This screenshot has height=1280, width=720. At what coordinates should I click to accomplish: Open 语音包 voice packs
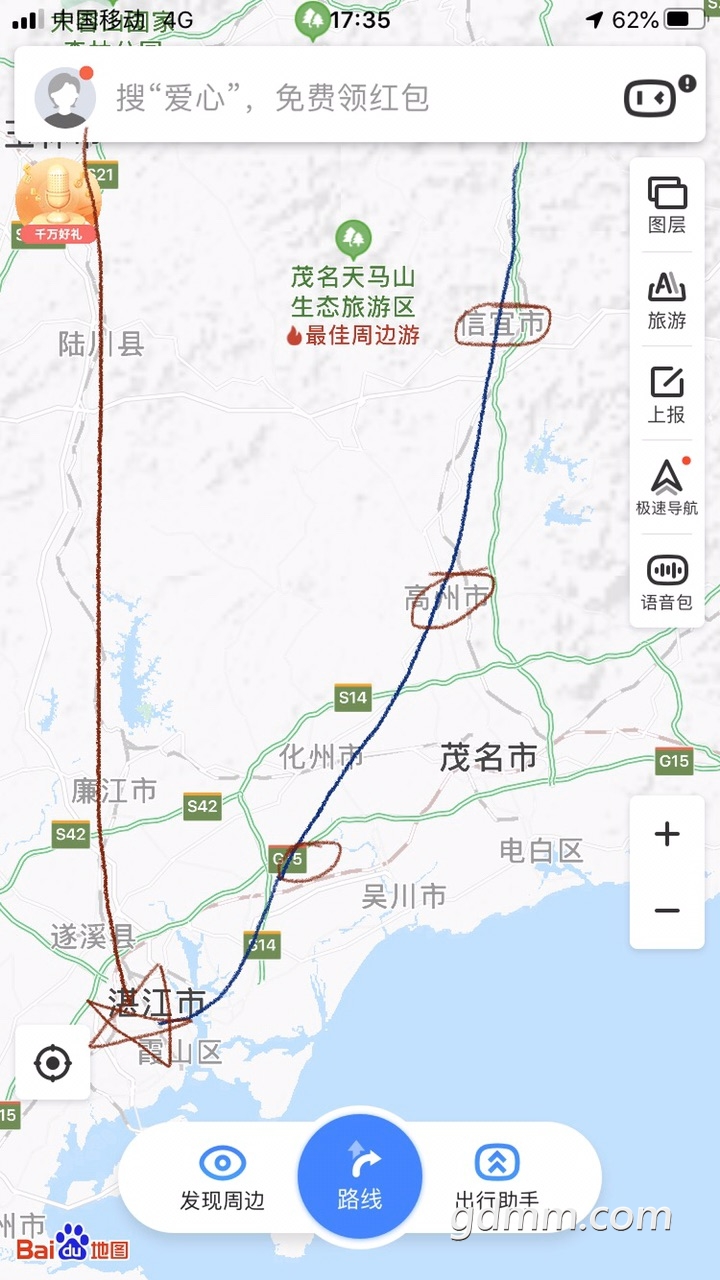click(x=667, y=582)
